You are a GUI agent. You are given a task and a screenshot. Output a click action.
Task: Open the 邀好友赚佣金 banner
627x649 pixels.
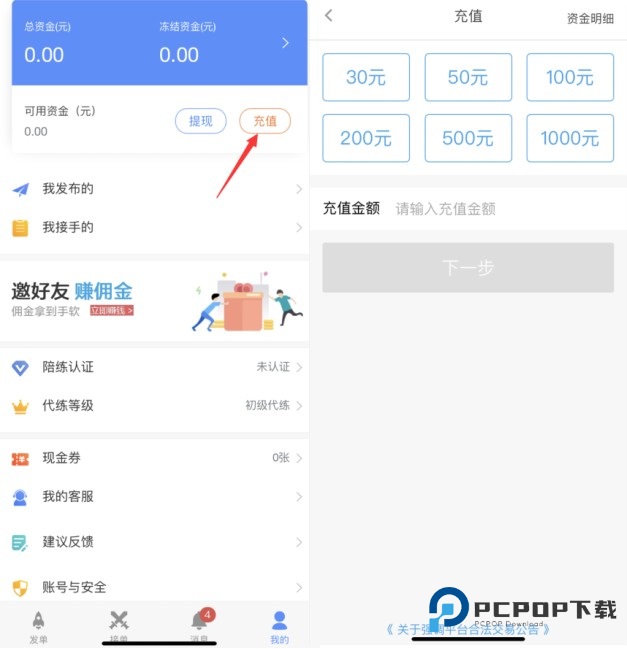pyautogui.click(x=155, y=299)
